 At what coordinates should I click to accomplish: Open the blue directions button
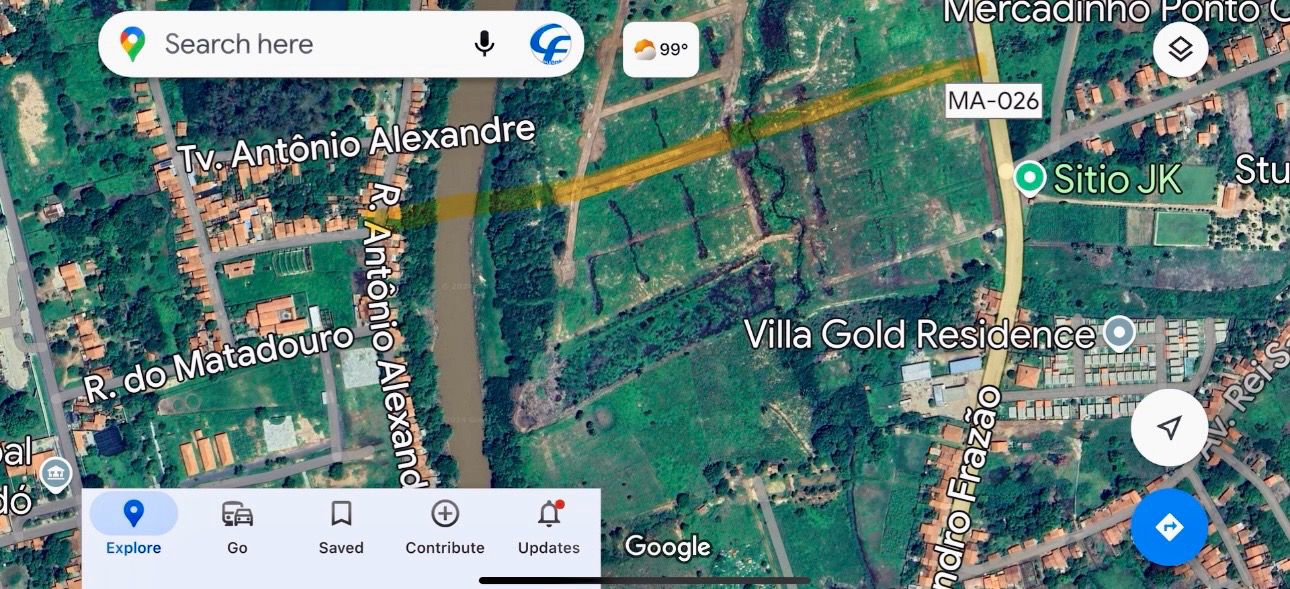click(x=1169, y=527)
